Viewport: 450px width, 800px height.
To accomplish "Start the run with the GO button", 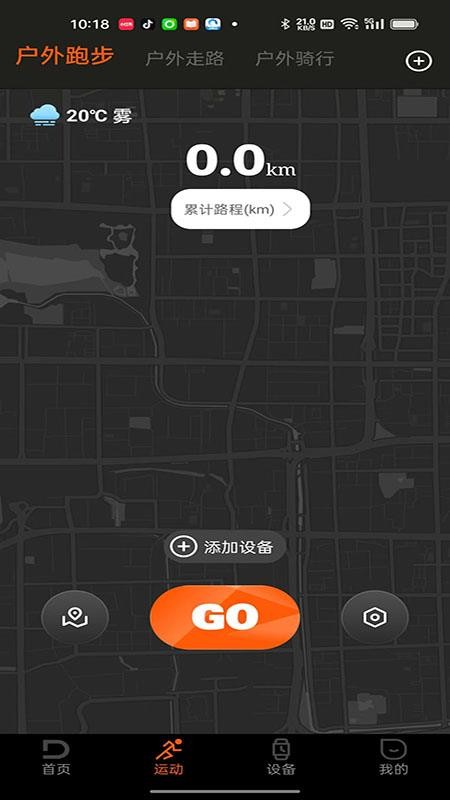I will point(225,617).
